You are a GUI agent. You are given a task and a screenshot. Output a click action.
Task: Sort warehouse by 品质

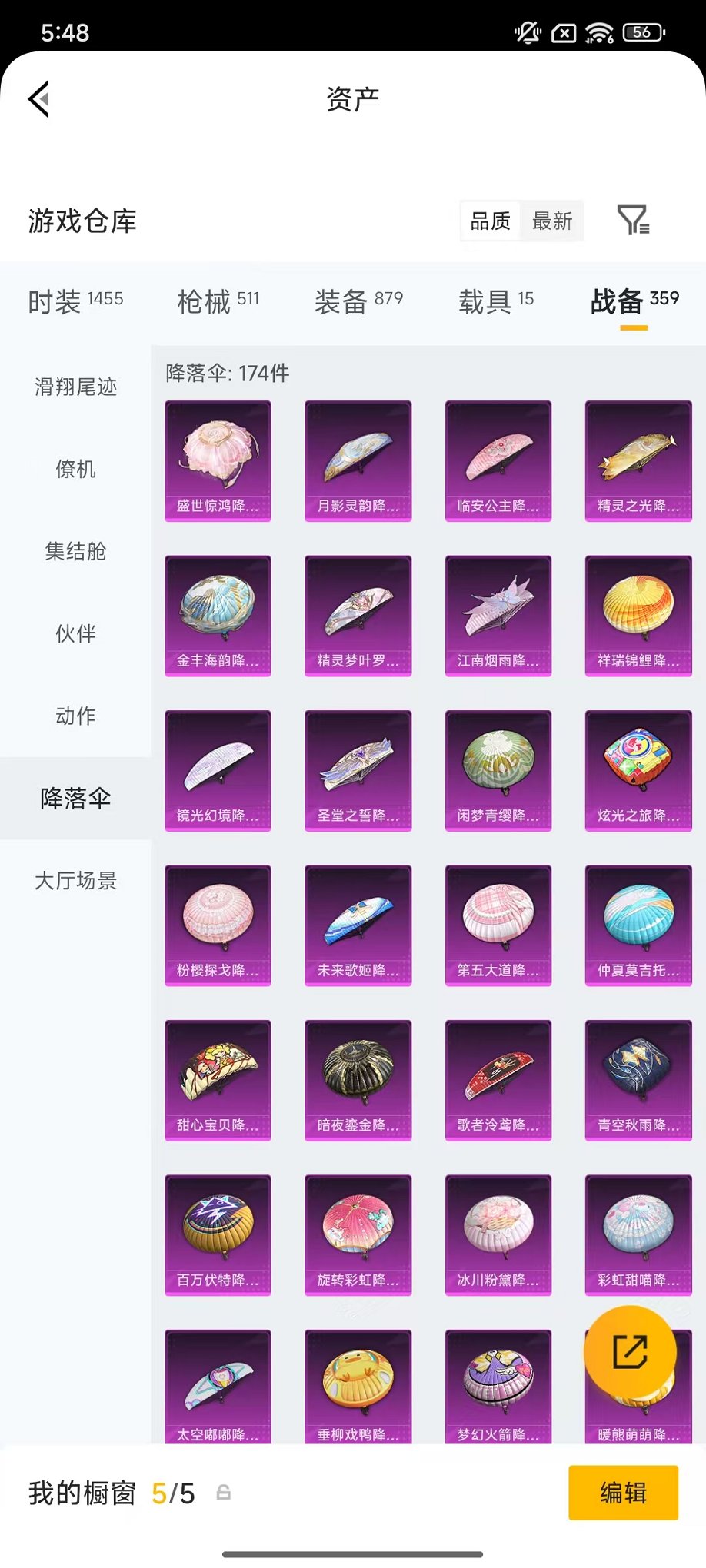click(491, 221)
